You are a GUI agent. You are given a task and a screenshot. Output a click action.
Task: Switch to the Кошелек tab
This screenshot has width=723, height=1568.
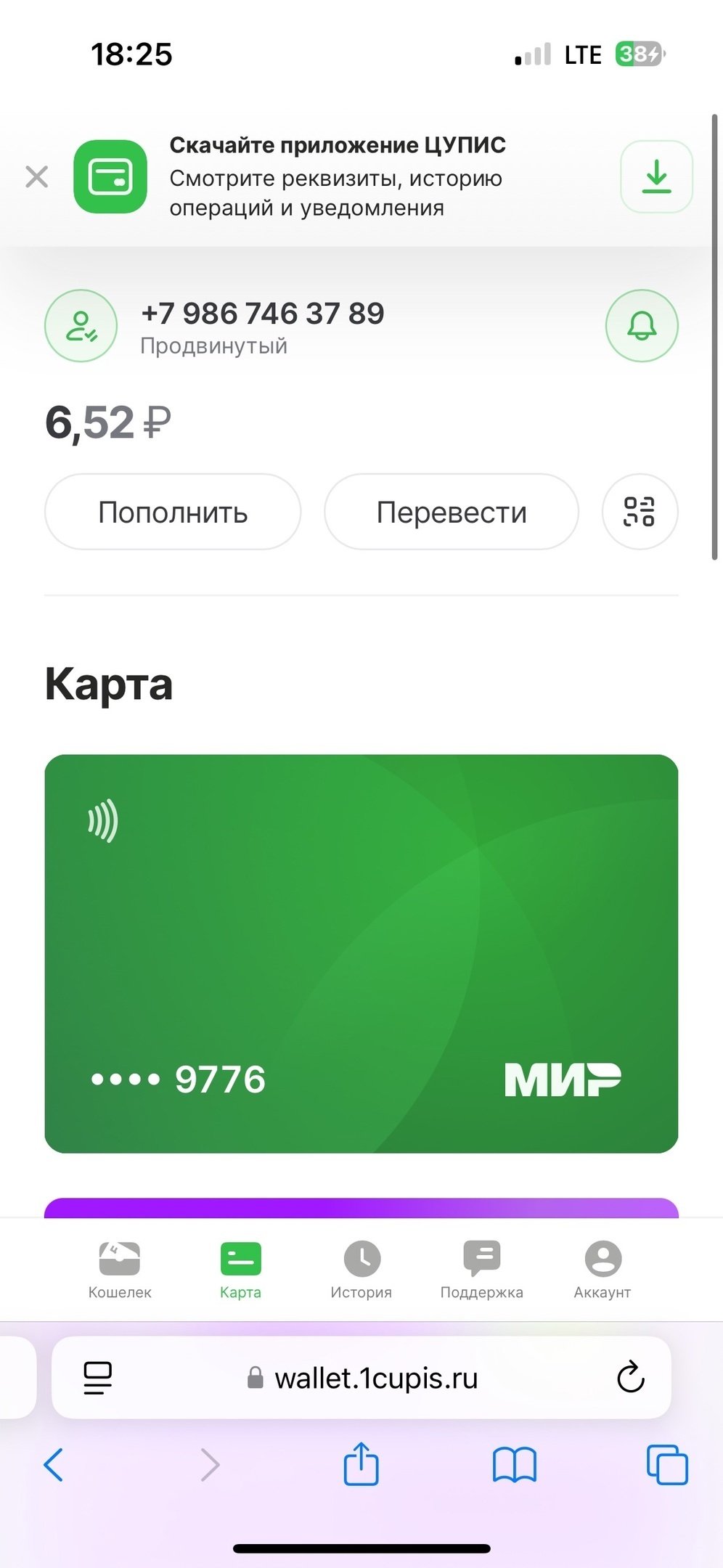(x=120, y=1270)
